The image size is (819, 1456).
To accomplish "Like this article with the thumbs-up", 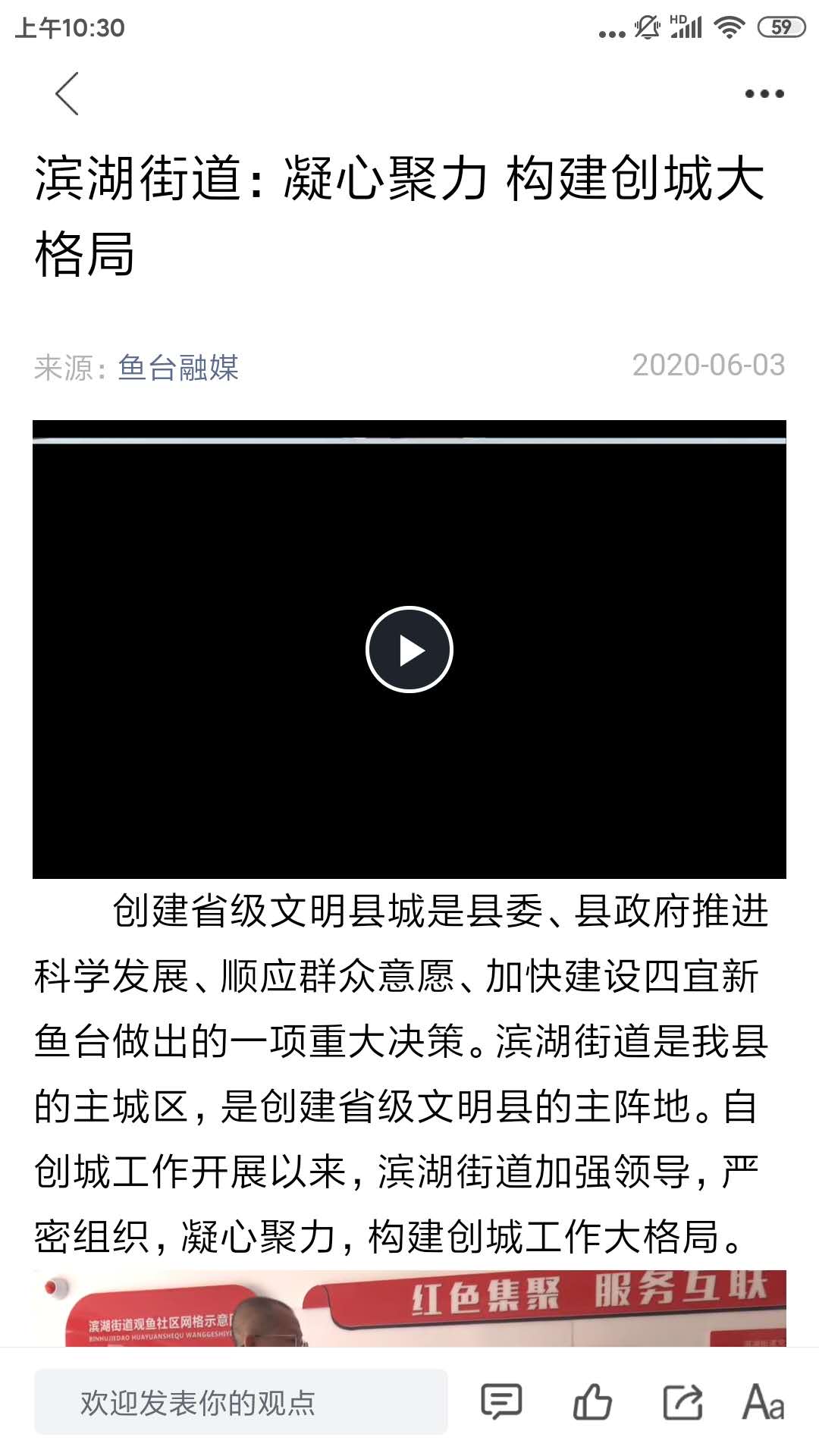I will click(592, 1401).
